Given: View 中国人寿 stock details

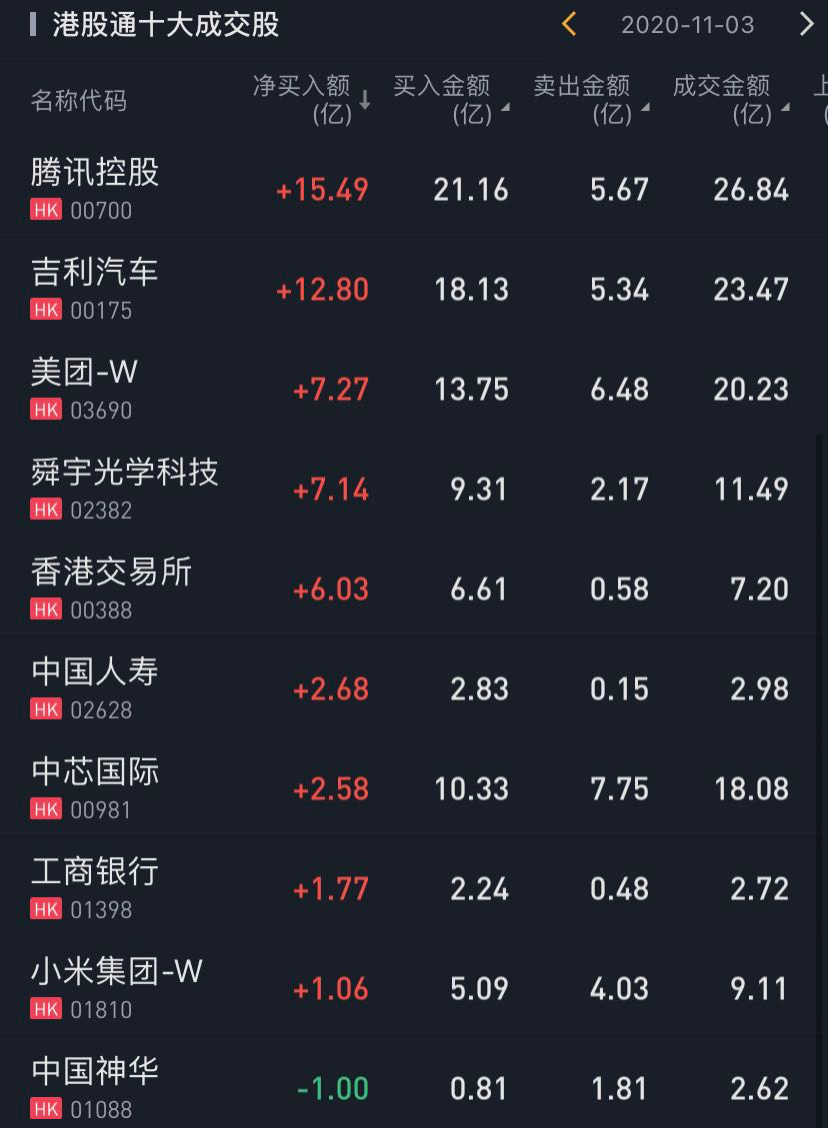Looking at the screenshot, I should click(x=95, y=687).
